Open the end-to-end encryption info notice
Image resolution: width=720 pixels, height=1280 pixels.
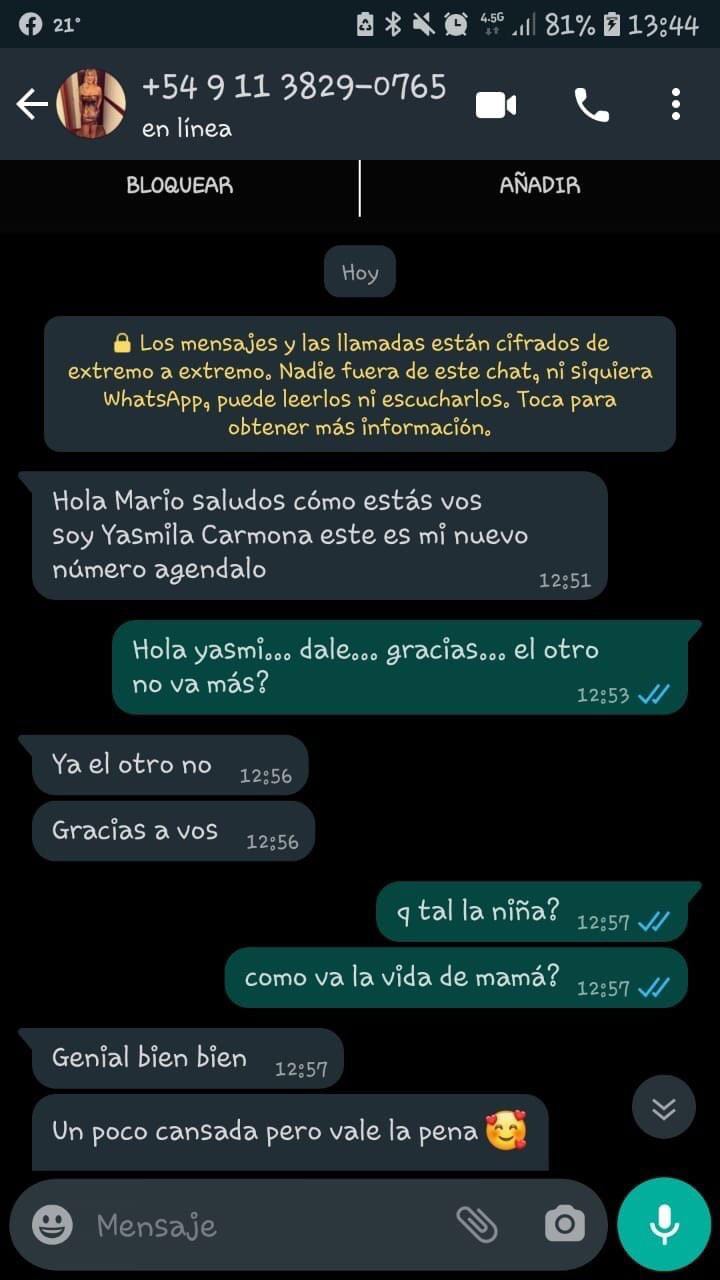360,385
